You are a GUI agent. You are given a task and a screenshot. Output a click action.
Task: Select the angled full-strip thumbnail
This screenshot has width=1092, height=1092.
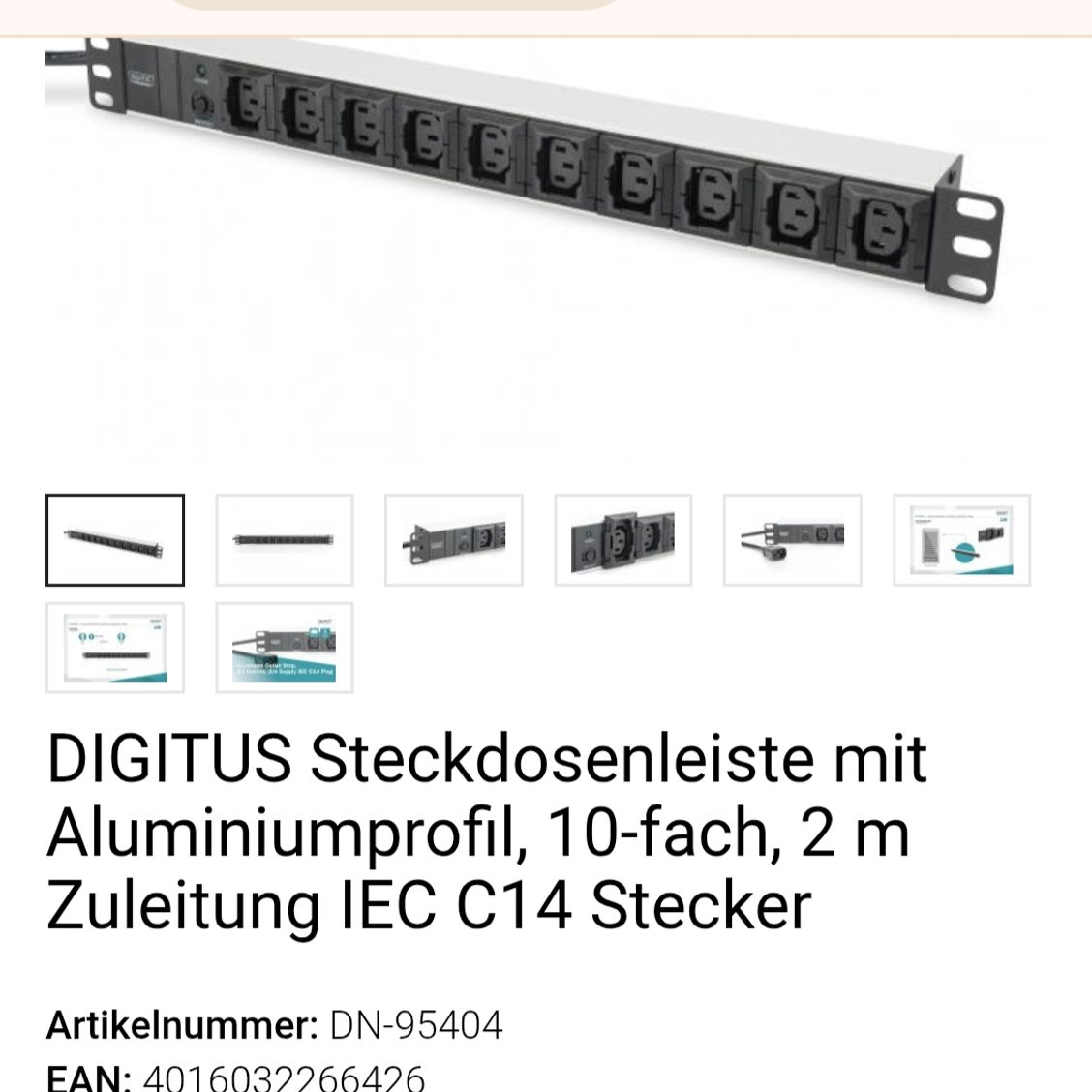pyautogui.click(x=115, y=540)
